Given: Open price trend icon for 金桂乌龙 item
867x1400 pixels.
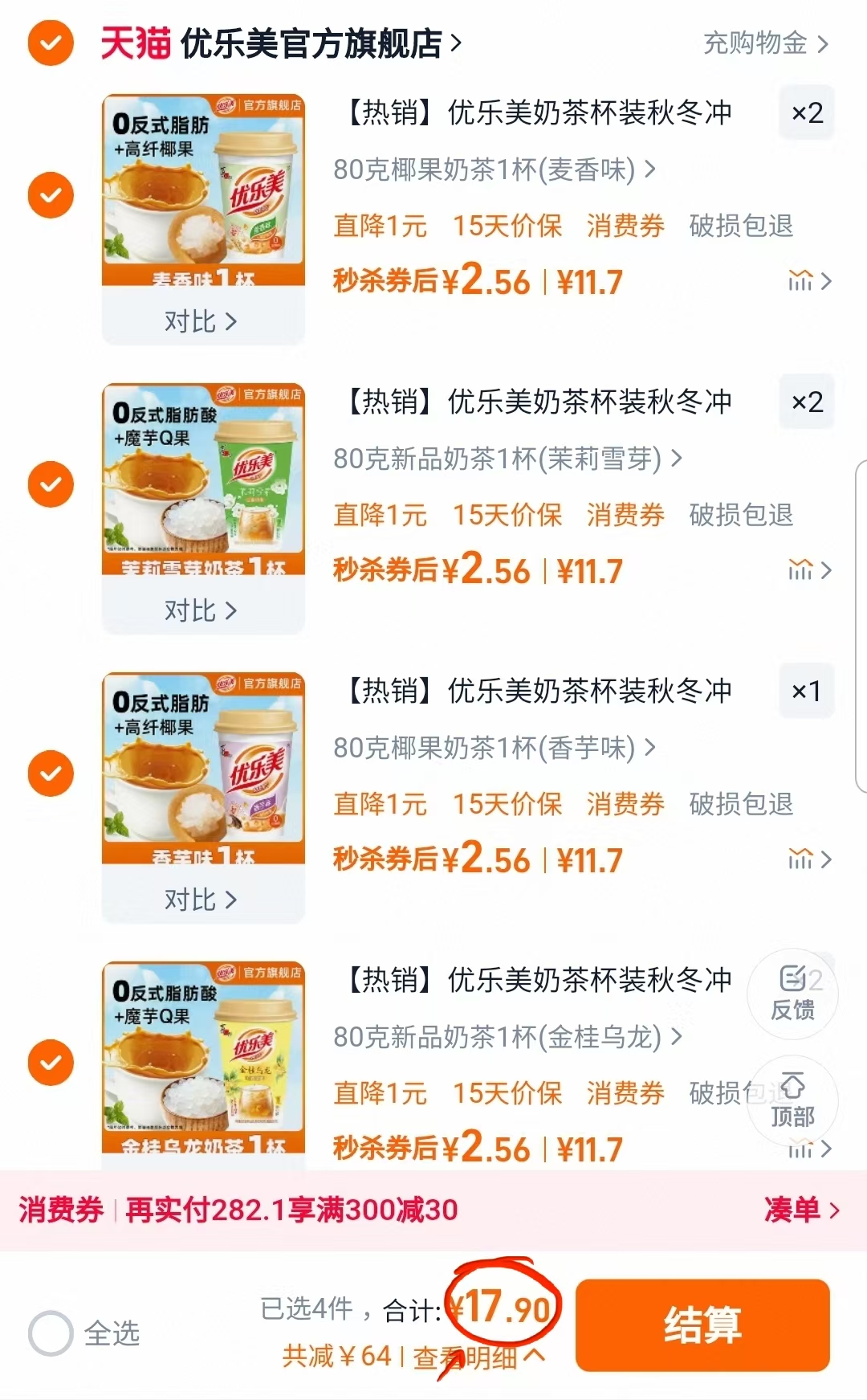Looking at the screenshot, I should pos(799,1149).
